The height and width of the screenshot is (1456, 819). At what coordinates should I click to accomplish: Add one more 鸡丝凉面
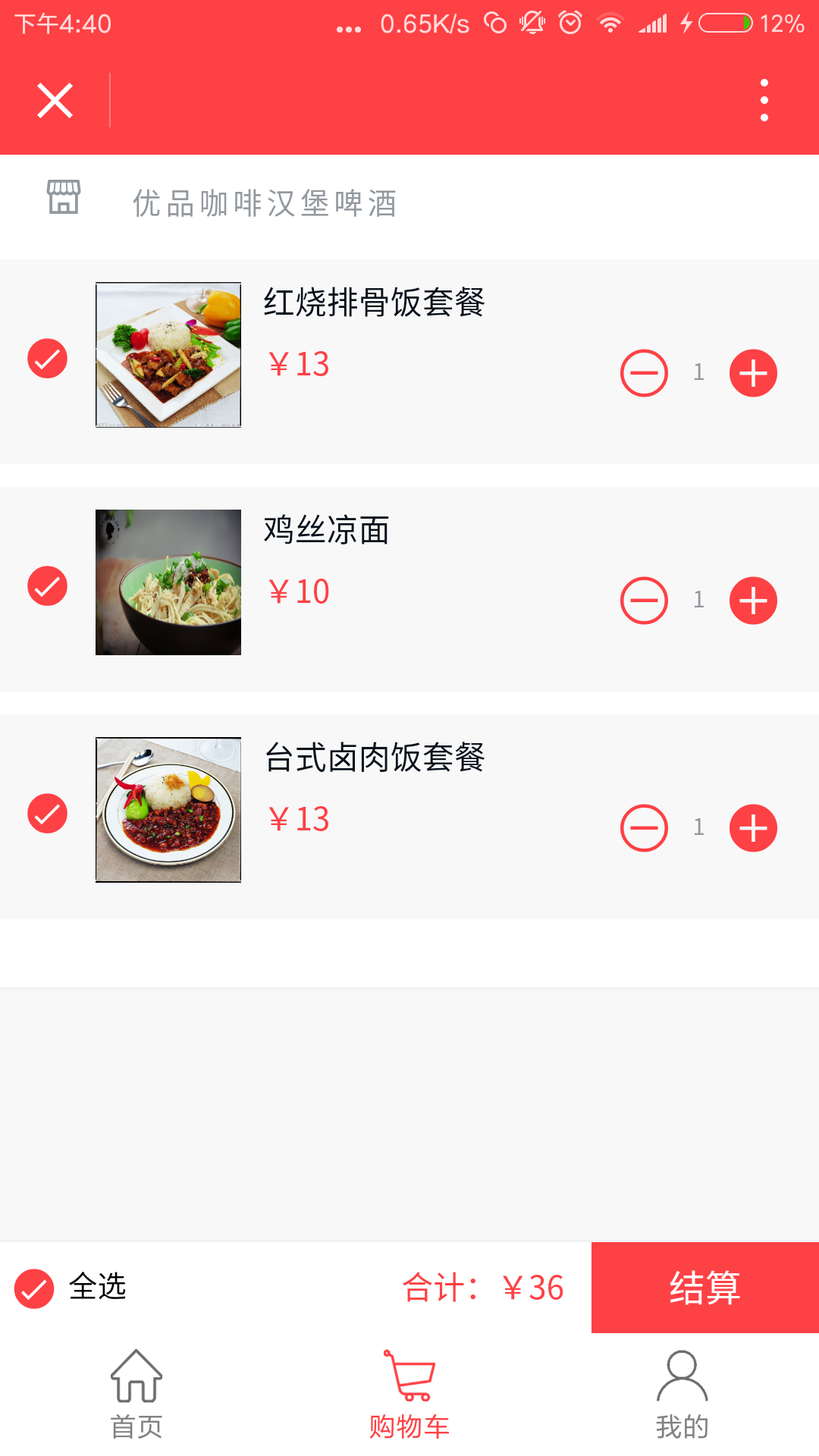pyautogui.click(x=753, y=601)
